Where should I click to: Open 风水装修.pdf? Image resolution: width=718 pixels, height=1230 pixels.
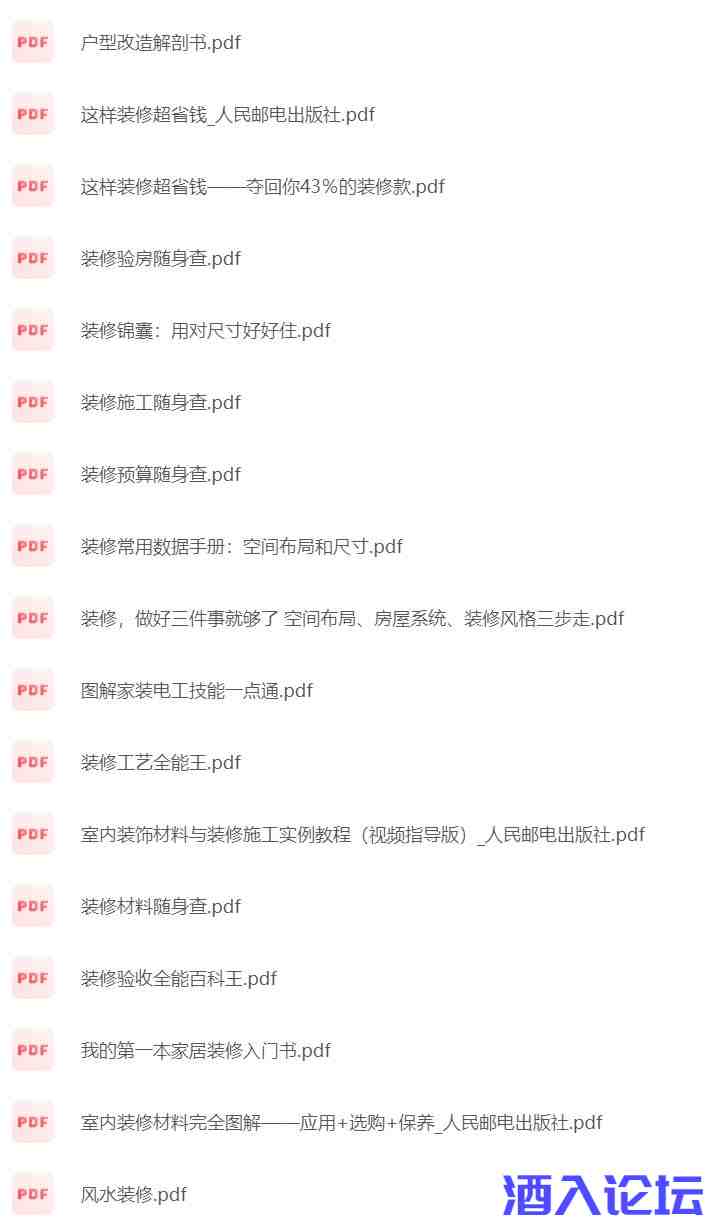133,1195
